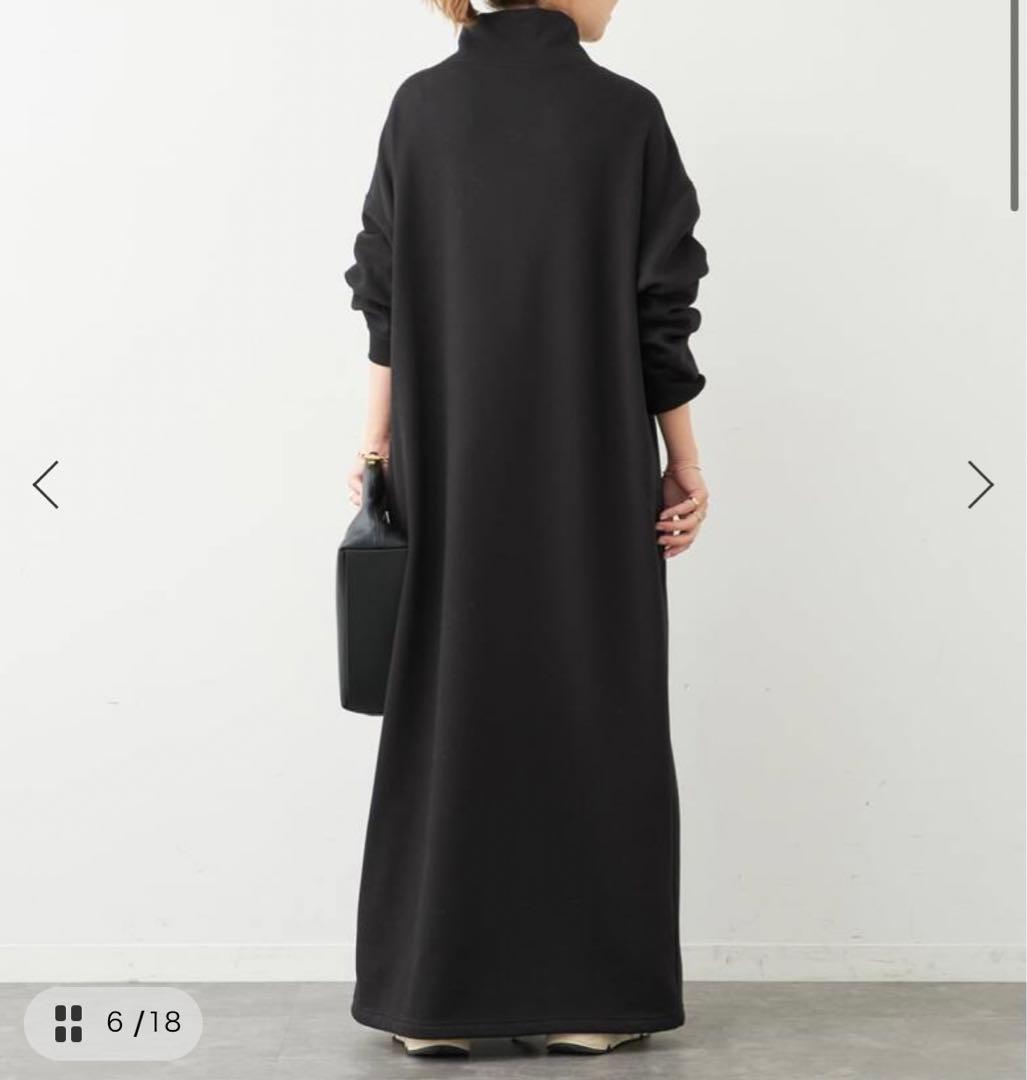Image resolution: width=1027 pixels, height=1080 pixels.
Task: Collapse back using the left chevron control
Action: pyautogui.click(x=46, y=484)
